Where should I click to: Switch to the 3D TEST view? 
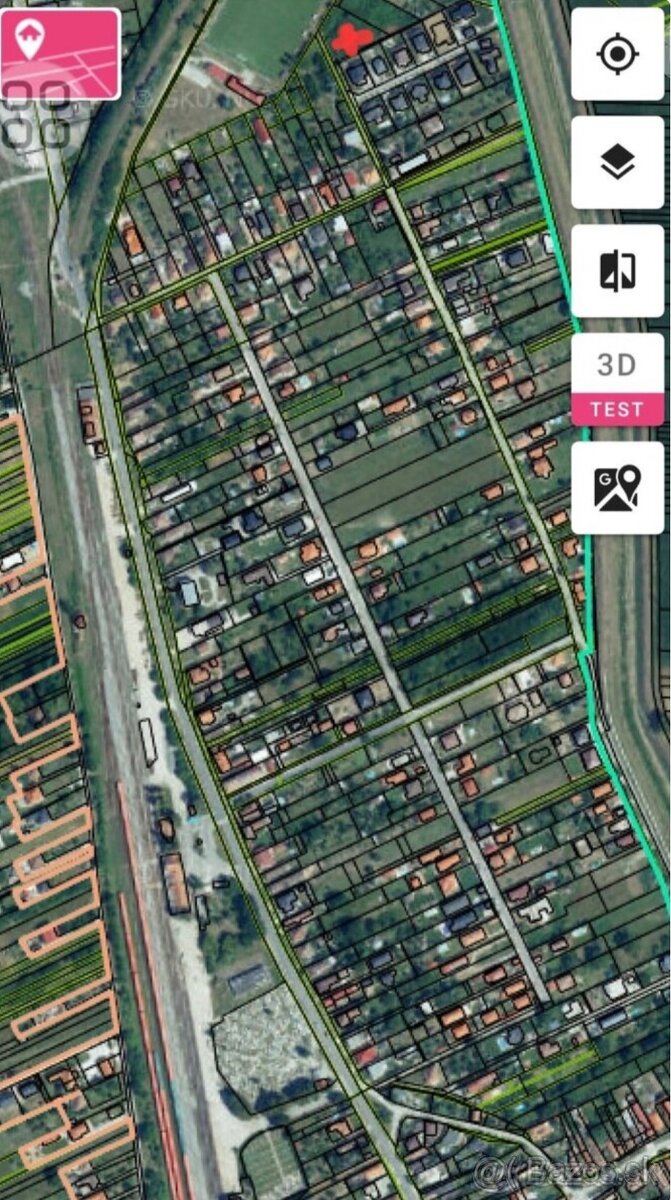[x=617, y=379]
